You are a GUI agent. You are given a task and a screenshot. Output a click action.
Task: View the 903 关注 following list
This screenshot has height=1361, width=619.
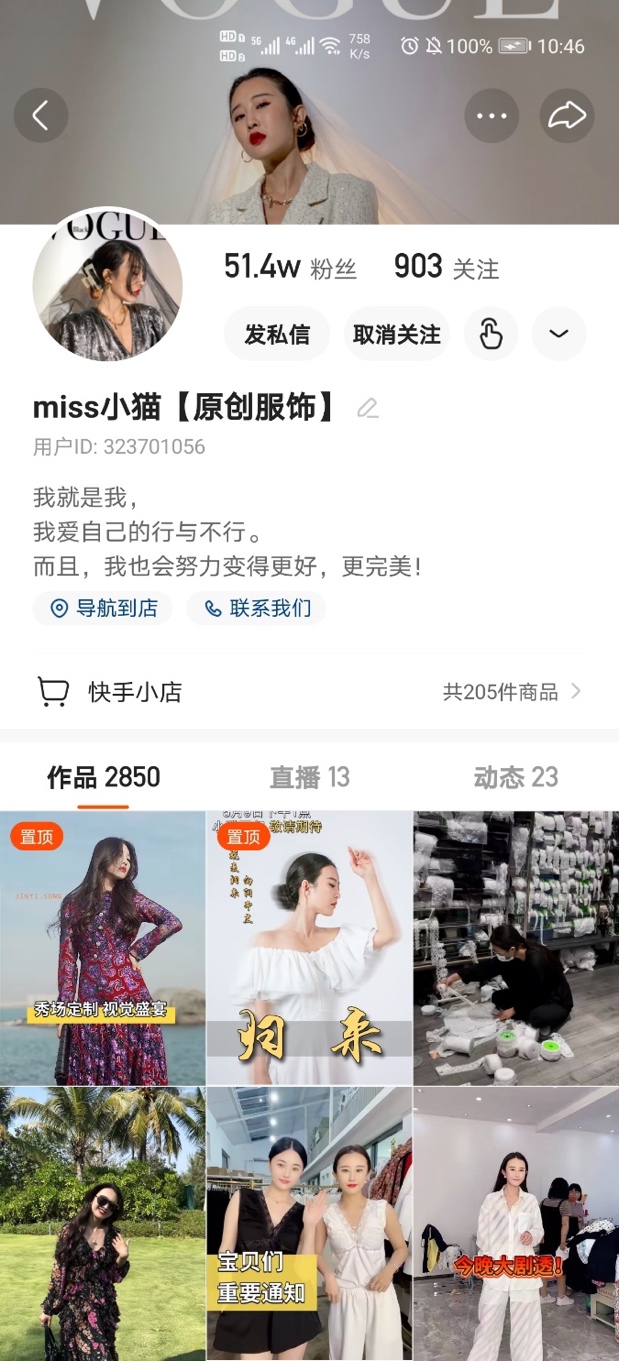[445, 267]
